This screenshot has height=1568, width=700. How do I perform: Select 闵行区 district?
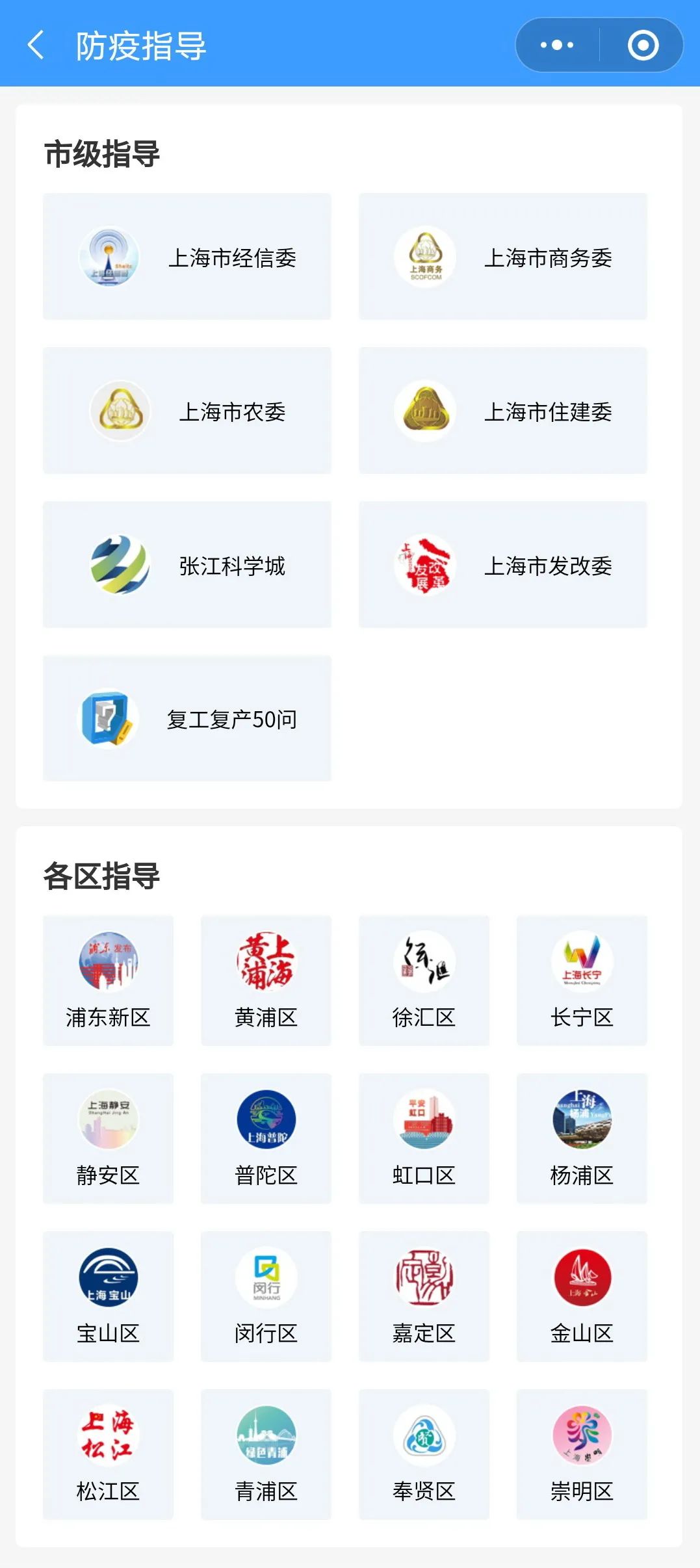point(266,1296)
